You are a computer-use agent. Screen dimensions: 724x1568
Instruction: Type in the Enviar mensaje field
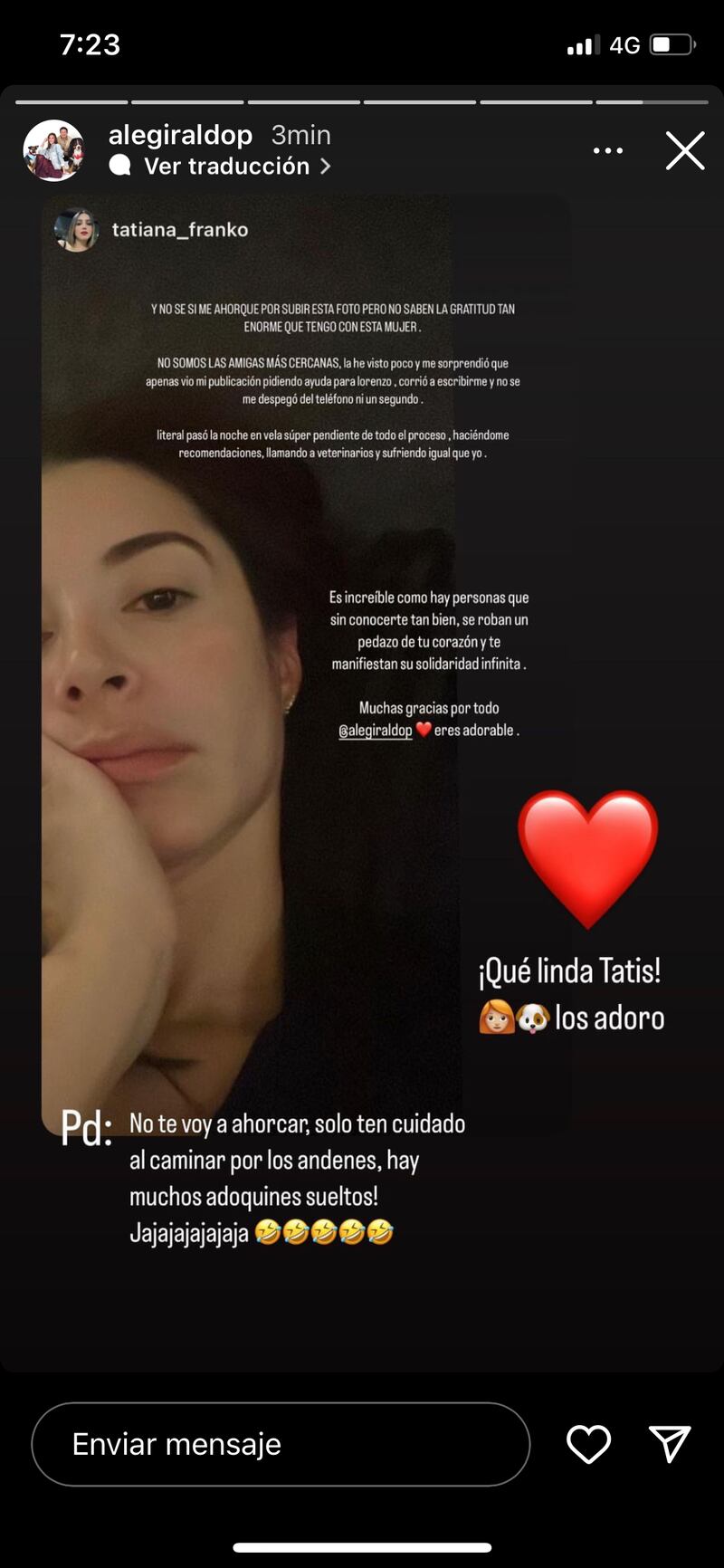tap(281, 1444)
